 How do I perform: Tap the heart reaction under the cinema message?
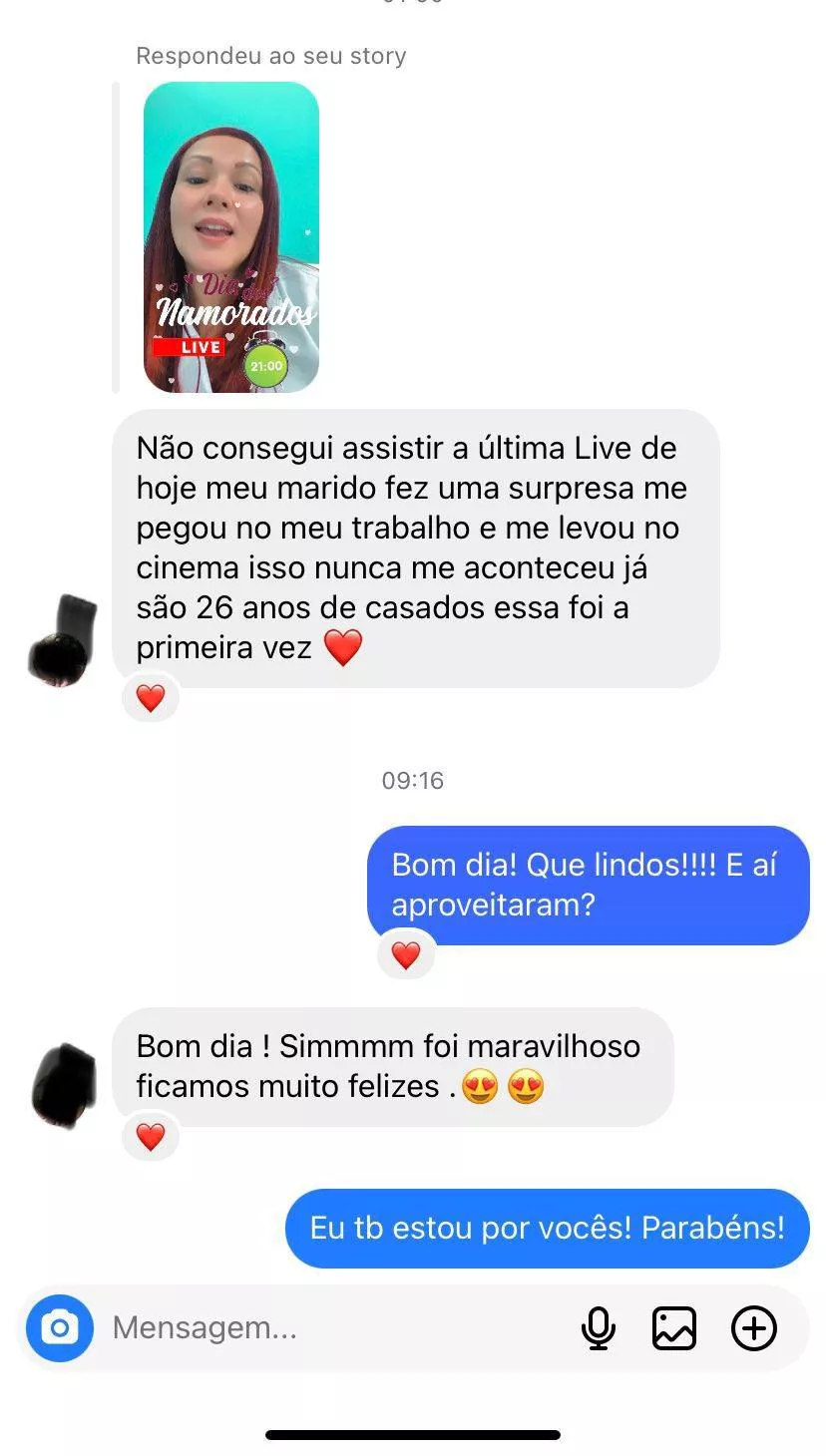(x=151, y=698)
